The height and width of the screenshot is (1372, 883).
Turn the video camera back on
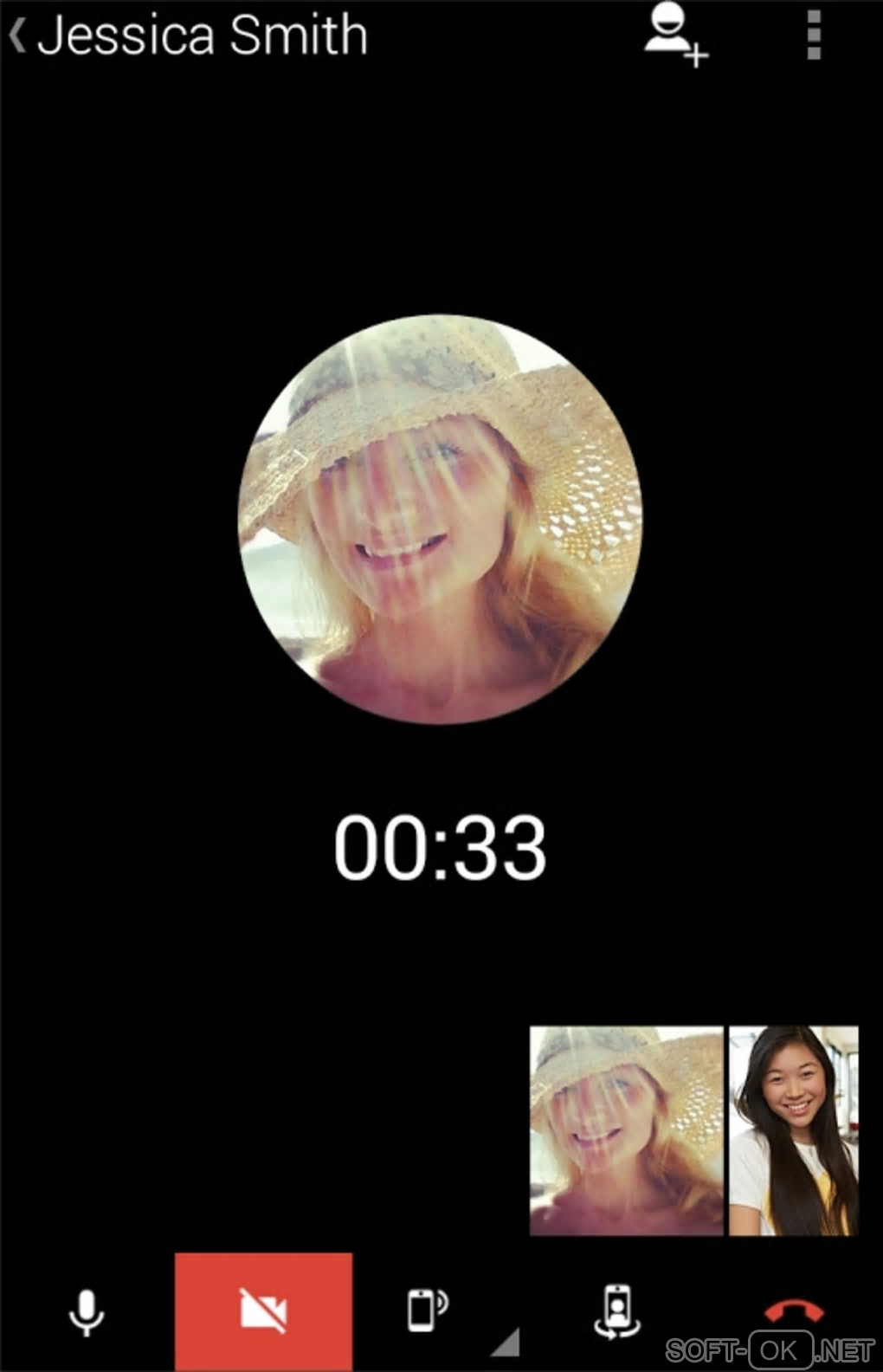pos(263,1311)
